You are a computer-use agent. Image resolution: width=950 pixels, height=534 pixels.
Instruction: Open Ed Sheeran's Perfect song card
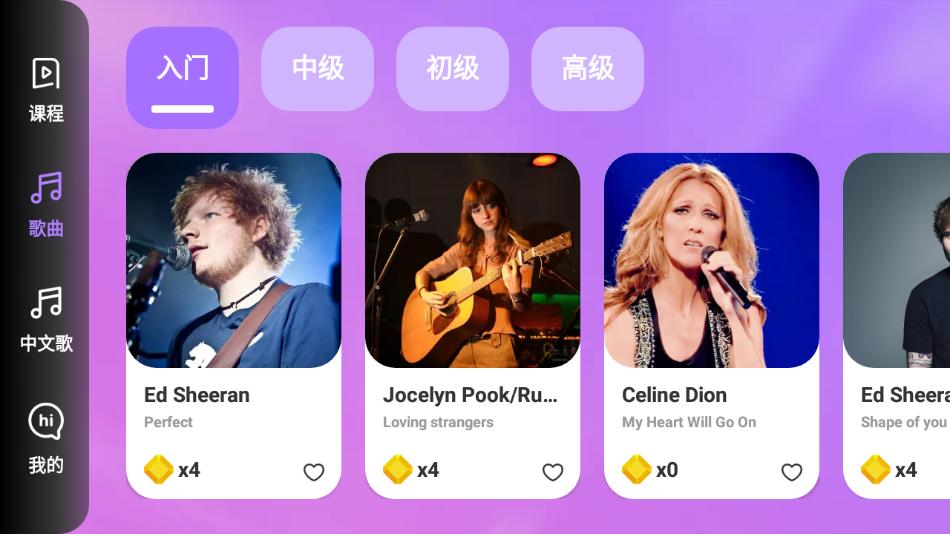click(233, 300)
